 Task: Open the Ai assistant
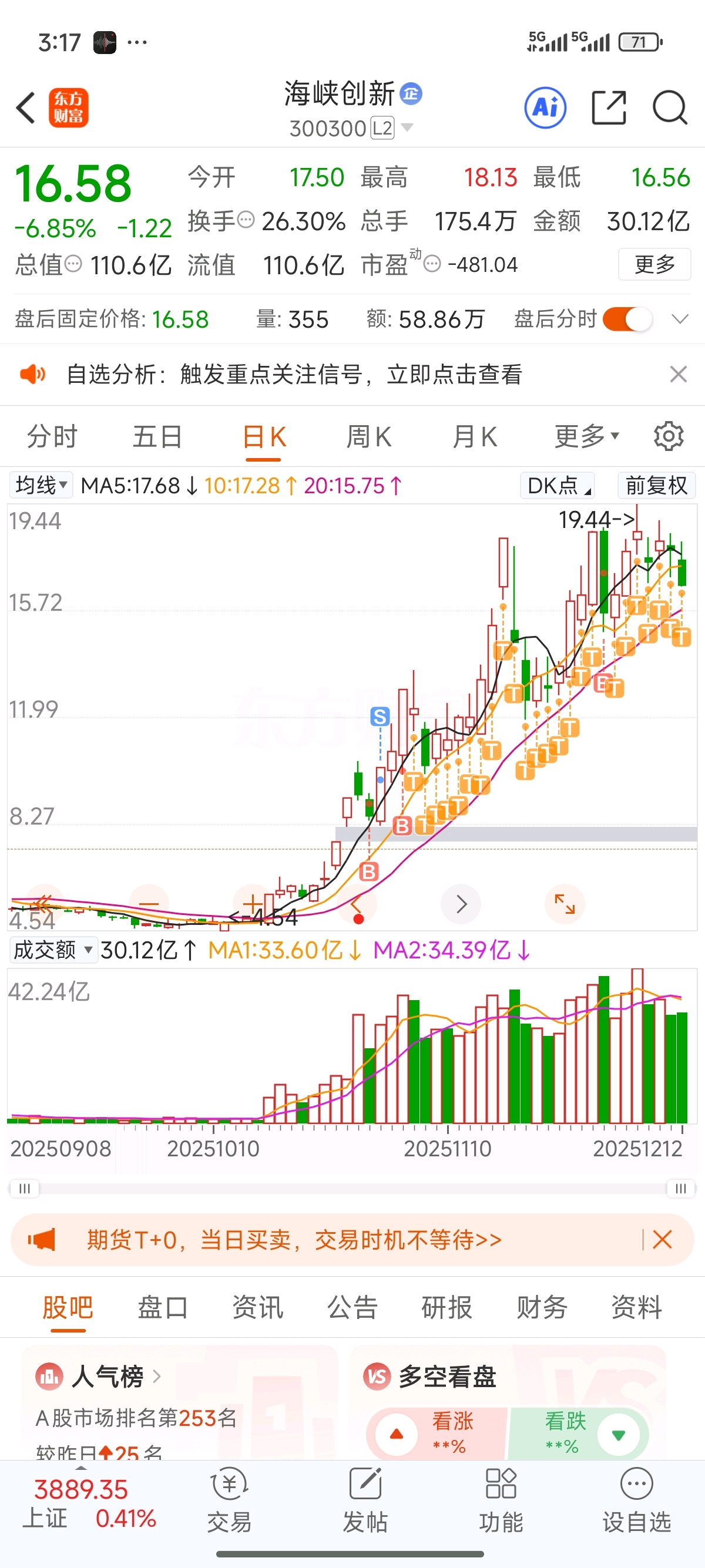click(x=545, y=108)
